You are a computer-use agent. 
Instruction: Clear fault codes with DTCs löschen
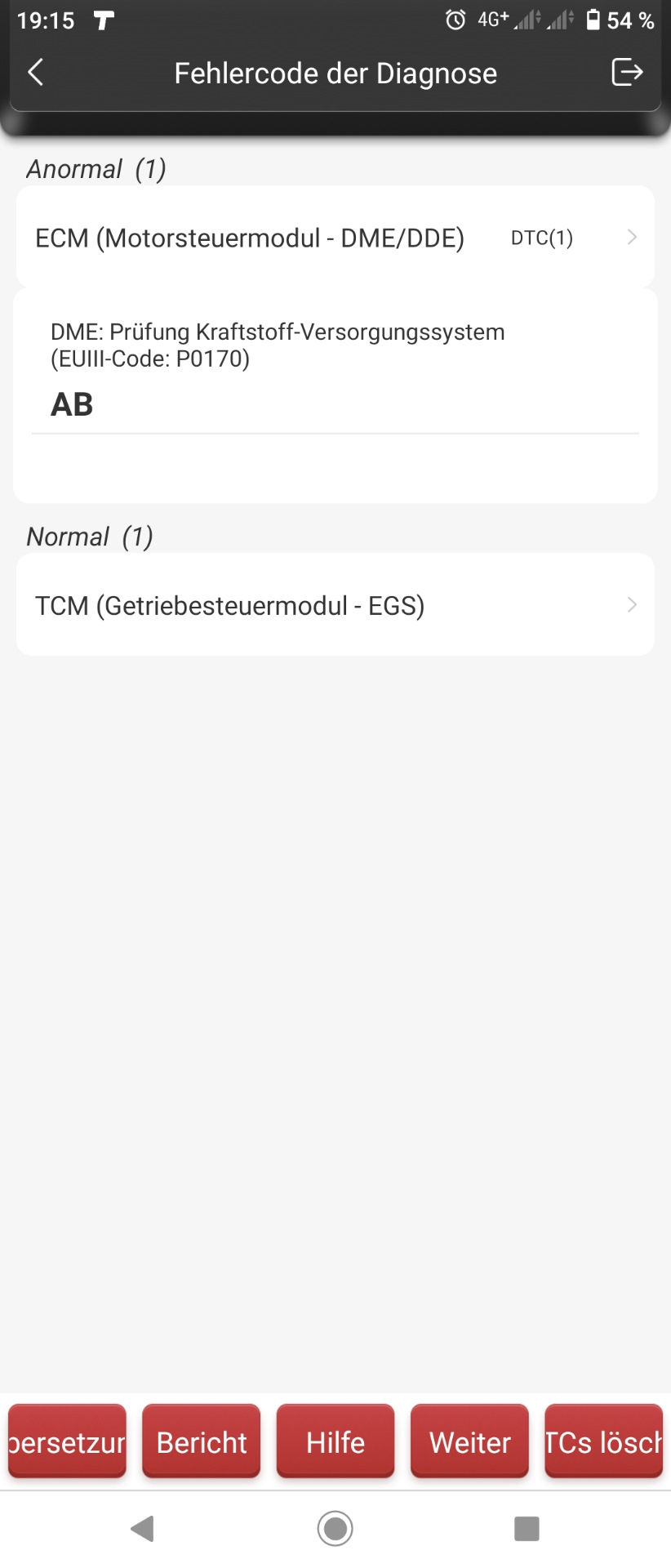603,1442
